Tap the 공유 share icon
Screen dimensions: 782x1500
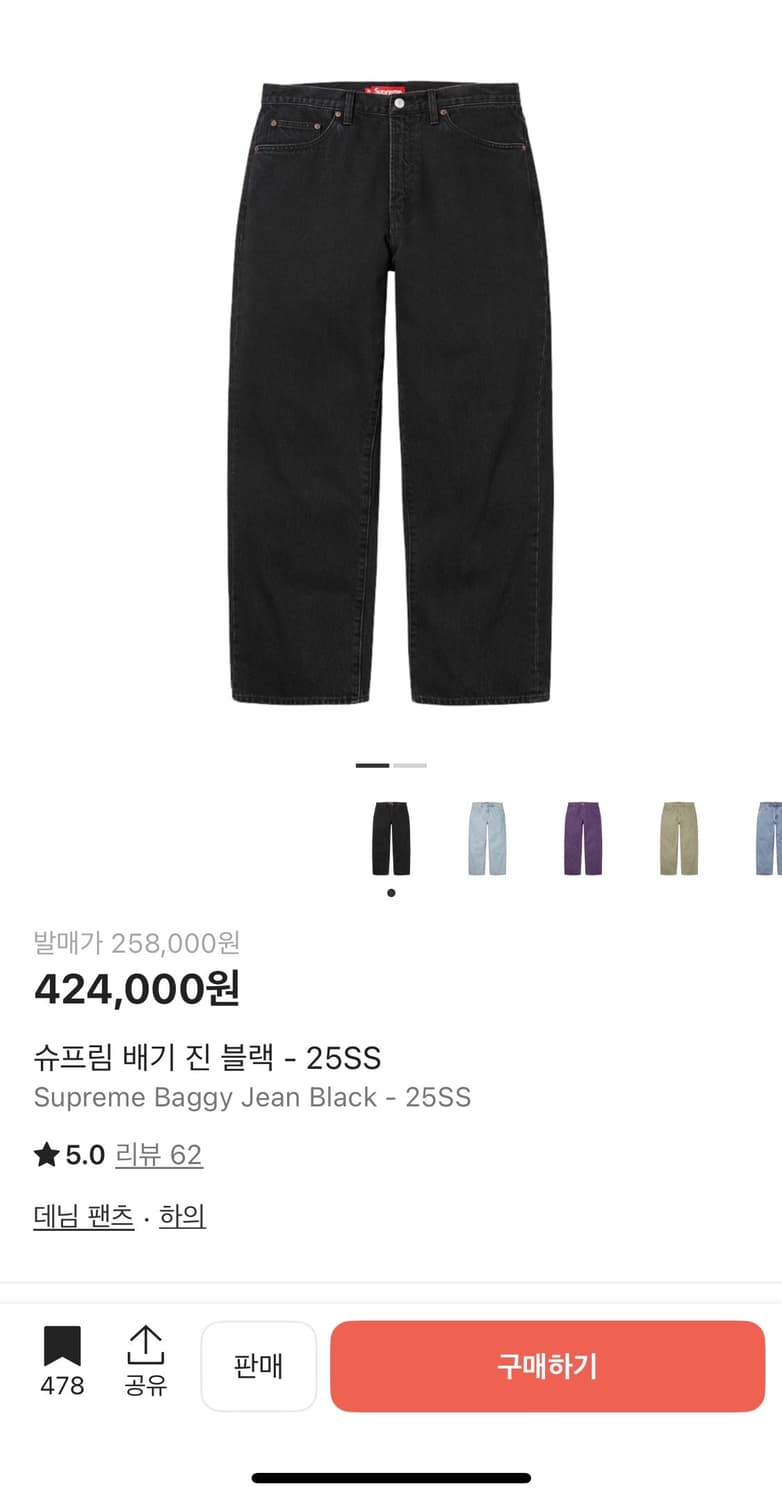click(147, 1360)
